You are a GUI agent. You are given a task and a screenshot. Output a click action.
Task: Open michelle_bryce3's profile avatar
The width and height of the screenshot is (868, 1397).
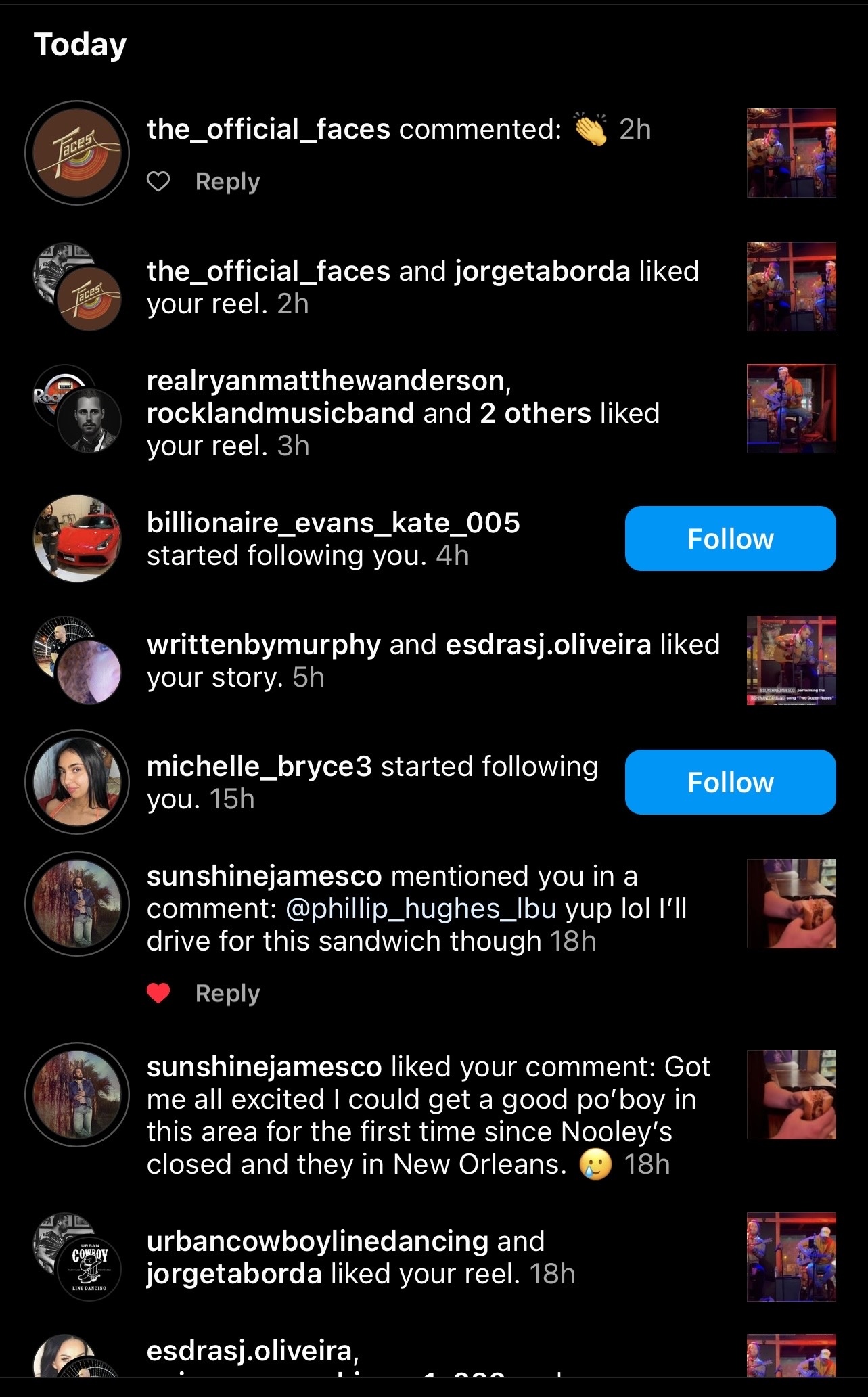pos(77,782)
